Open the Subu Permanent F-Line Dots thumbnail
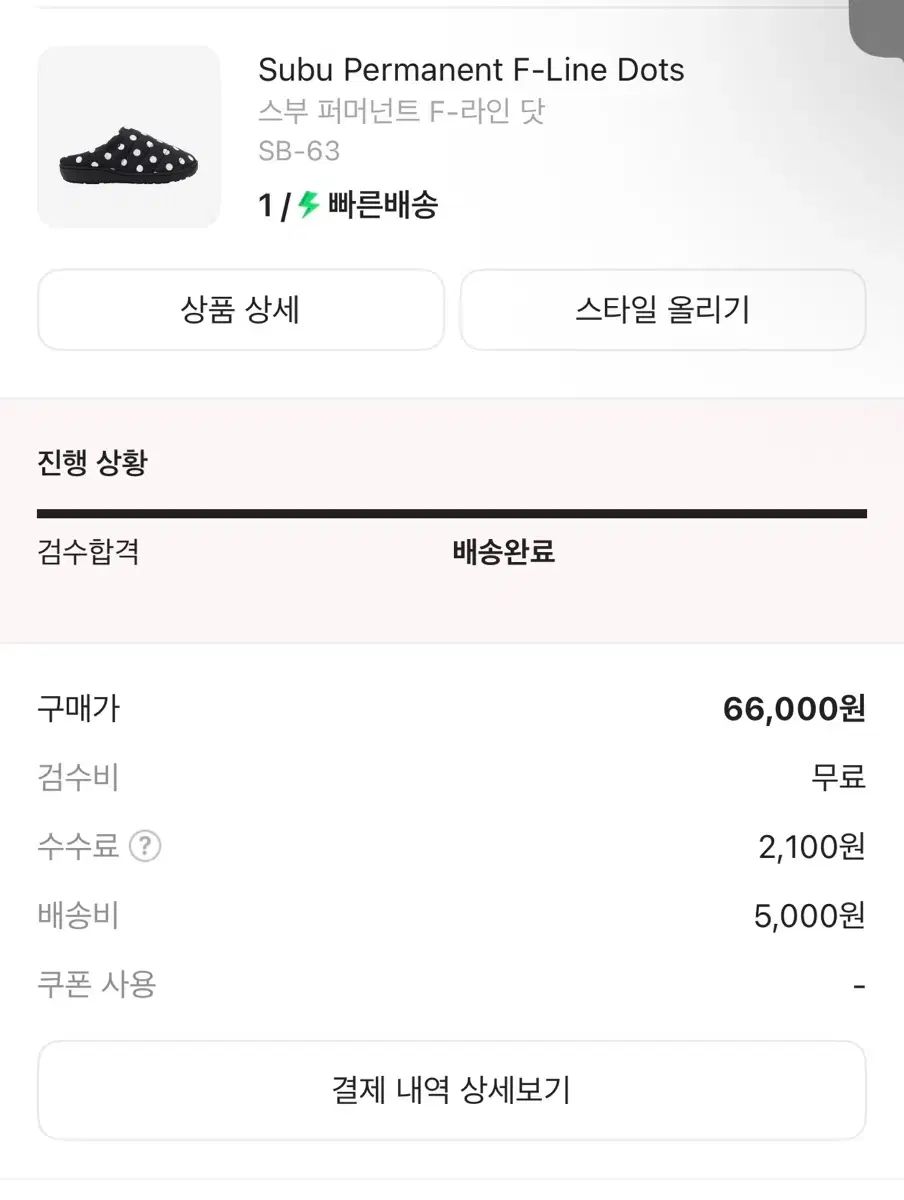Screen dimensions: 904x1200 [x=129, y=137]
